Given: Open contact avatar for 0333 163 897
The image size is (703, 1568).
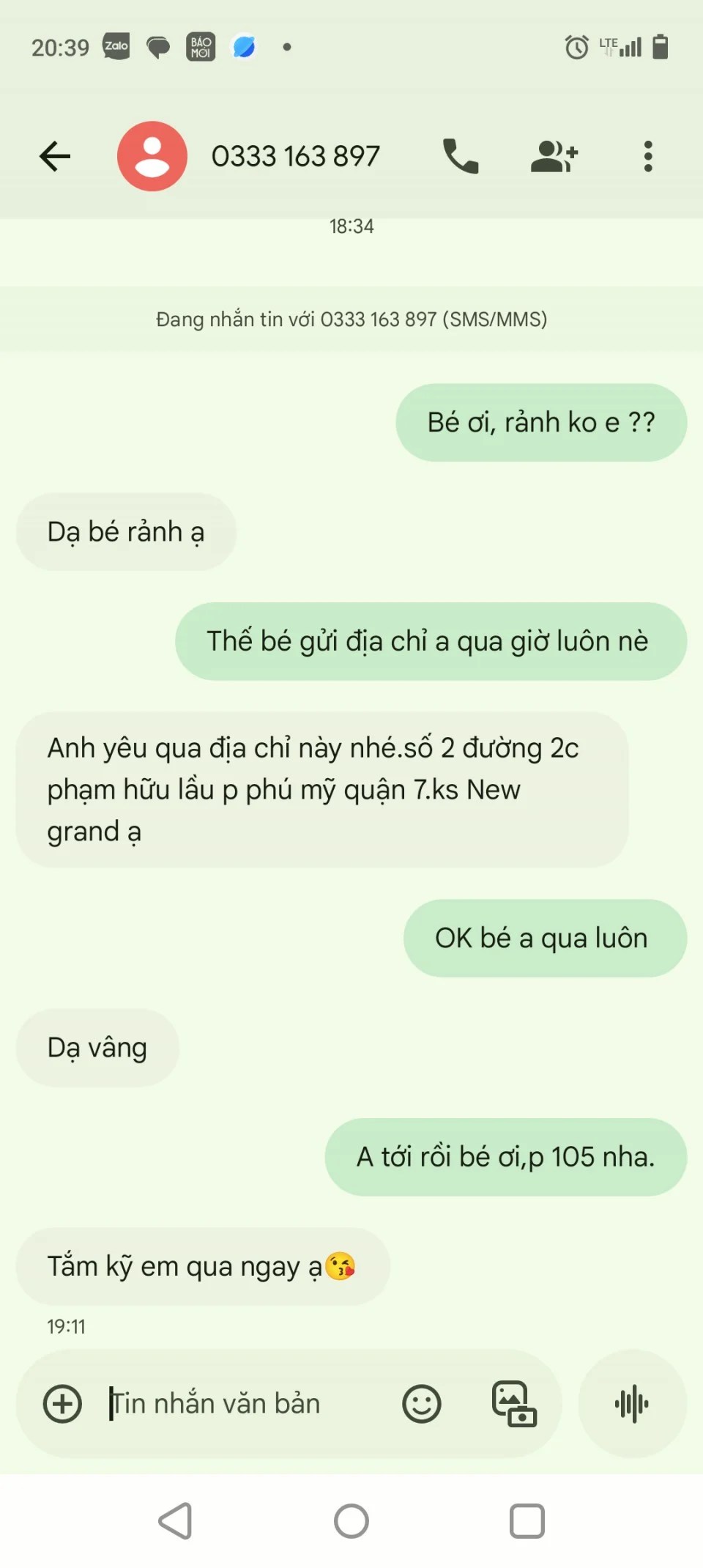Looking at the screenshot, I should (152, 156).
